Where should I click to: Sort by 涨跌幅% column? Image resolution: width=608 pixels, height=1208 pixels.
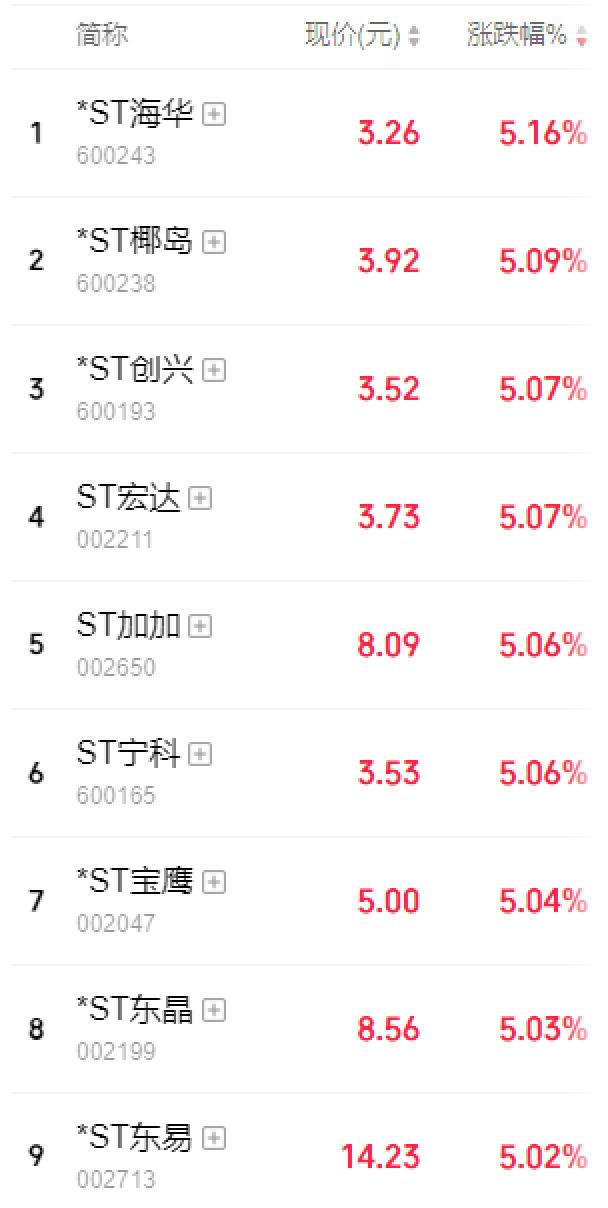point(527,36)
